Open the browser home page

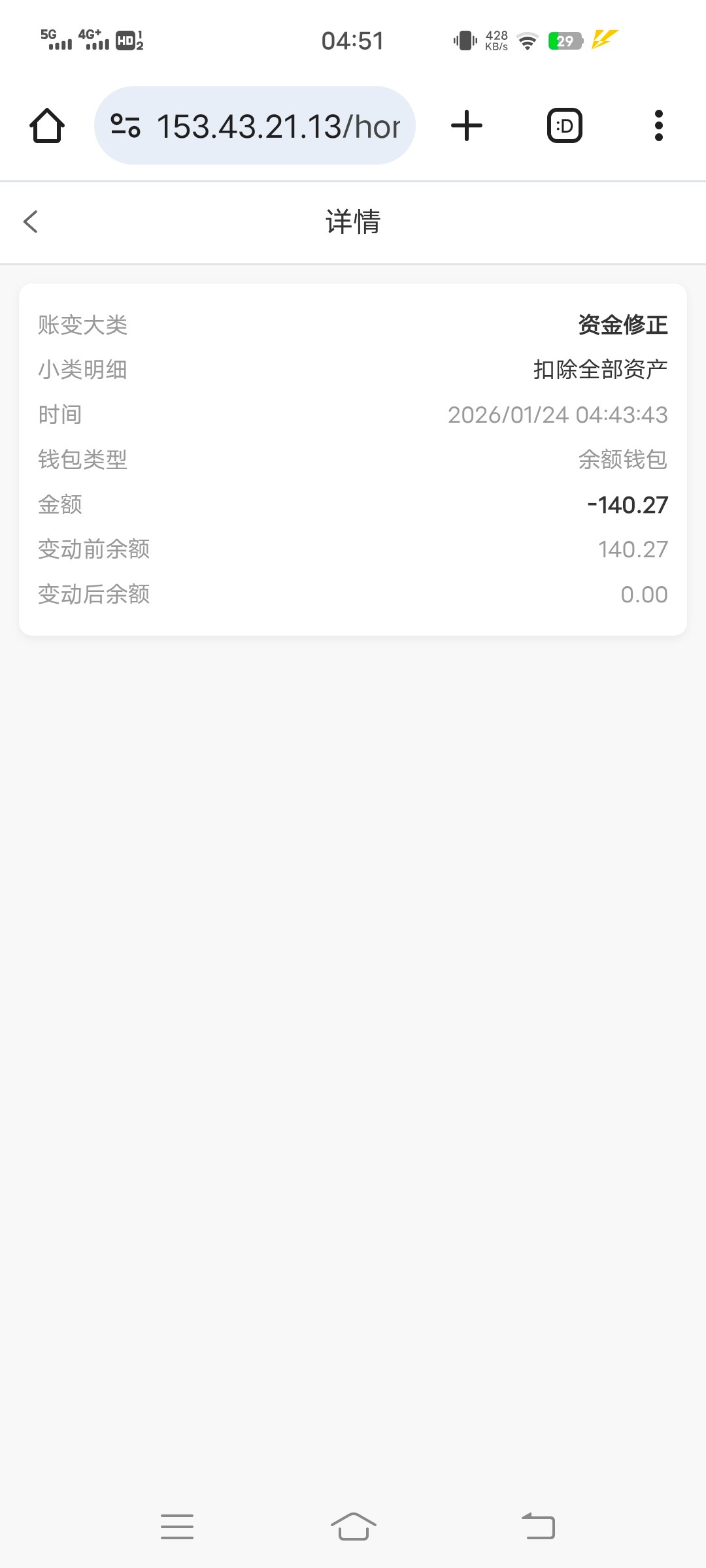(47, 125)
